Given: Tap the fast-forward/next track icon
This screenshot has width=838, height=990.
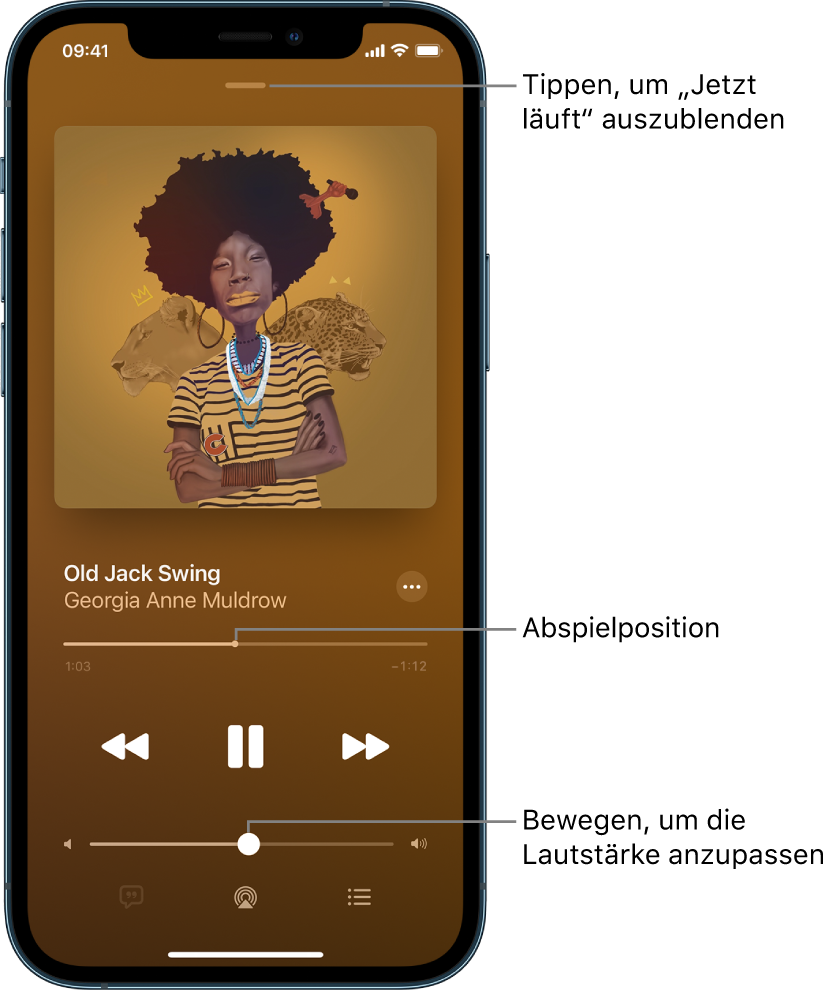Looking at the screenshot, I should tap(366, 746).
